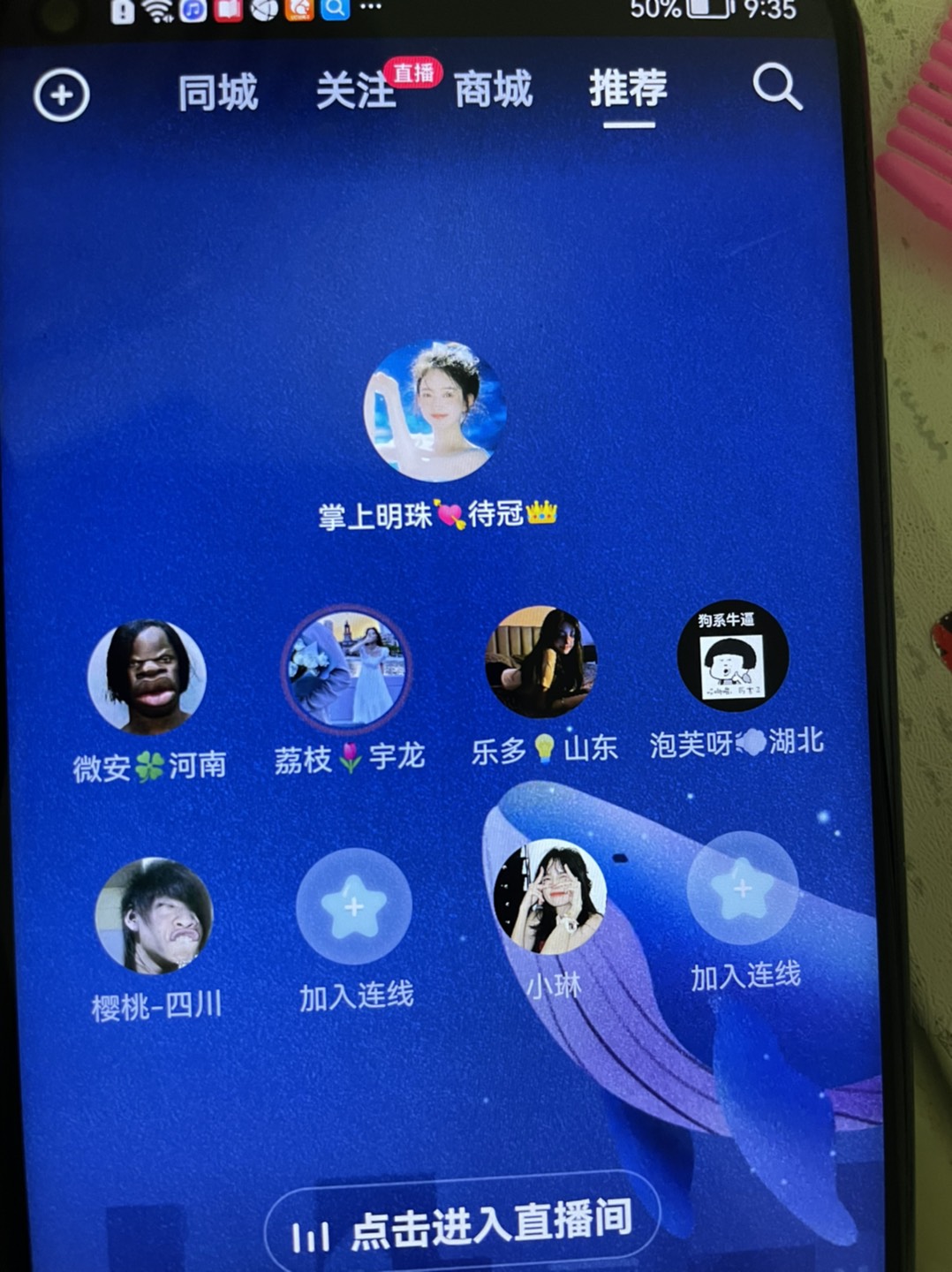Screen dimensions: 952x1272
Task: Select the 推荐 tab
Action: 628,88
